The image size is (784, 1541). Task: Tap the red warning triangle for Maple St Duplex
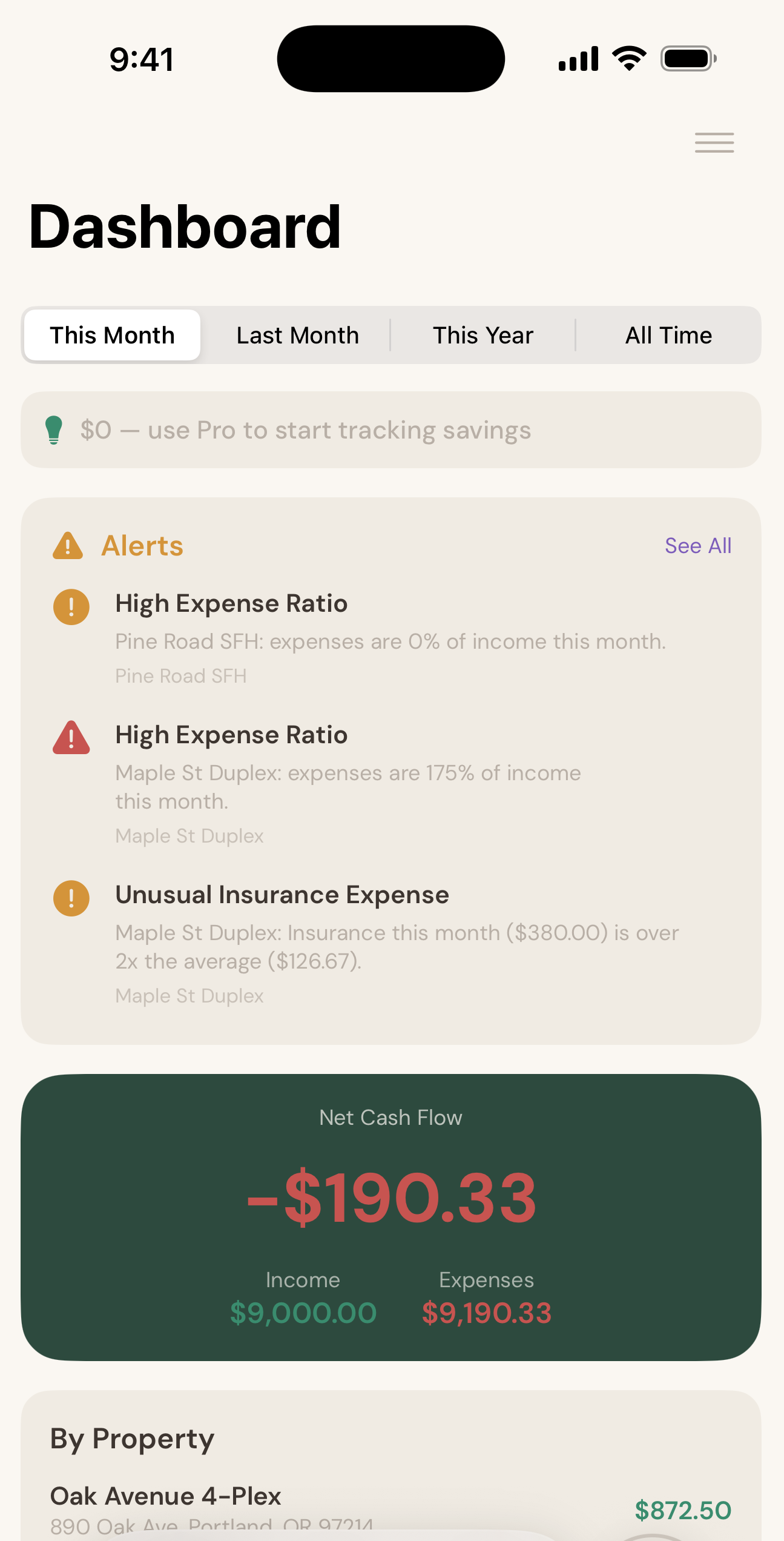click(71, 737)
